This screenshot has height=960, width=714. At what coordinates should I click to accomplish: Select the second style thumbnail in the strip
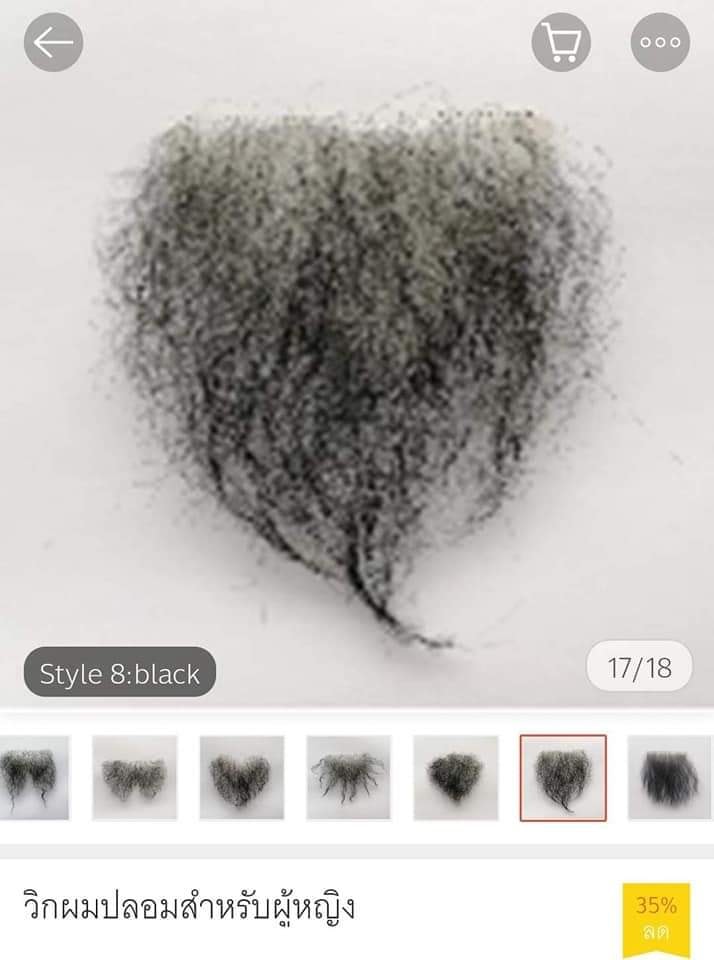pyautogui.click(x=135, y=778)
